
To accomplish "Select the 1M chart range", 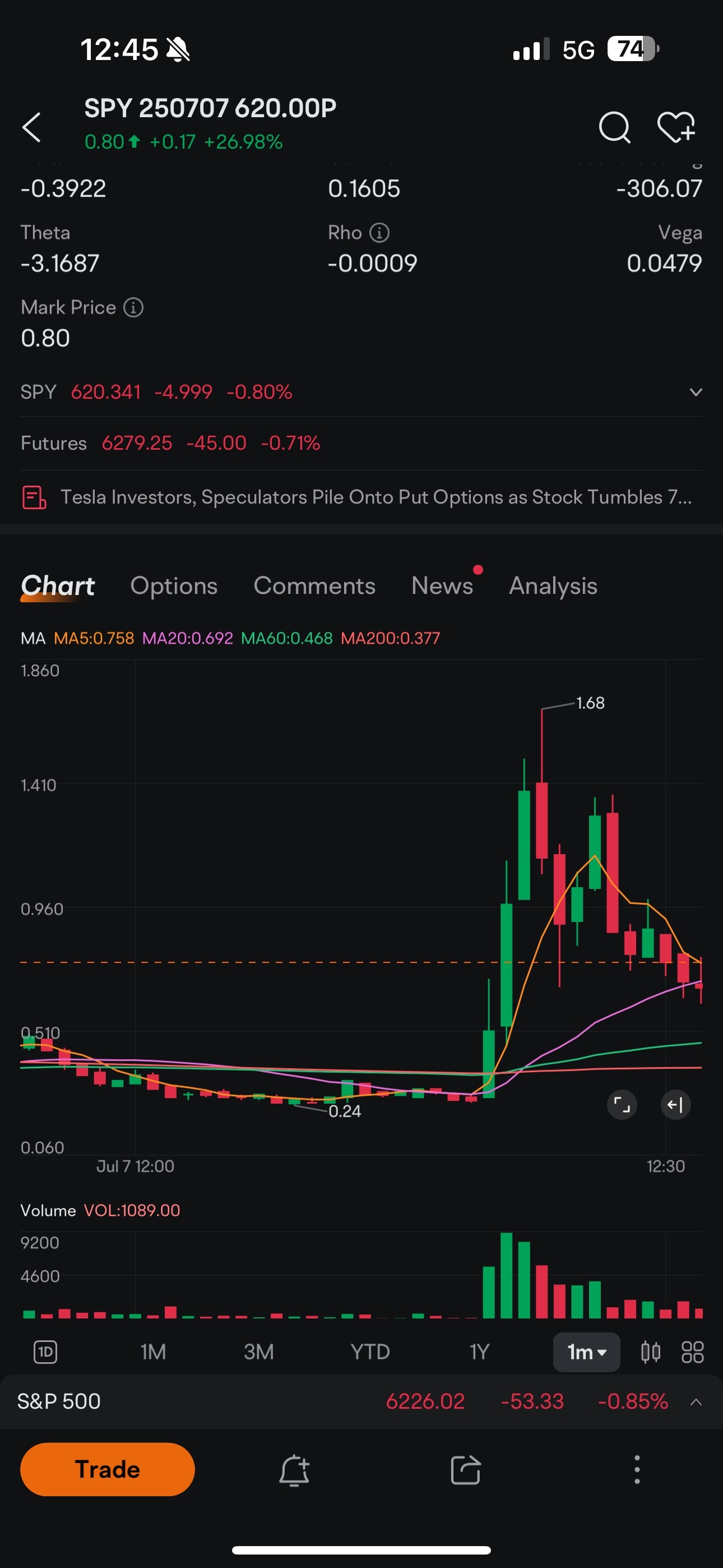I will [x=153, y=1352].
